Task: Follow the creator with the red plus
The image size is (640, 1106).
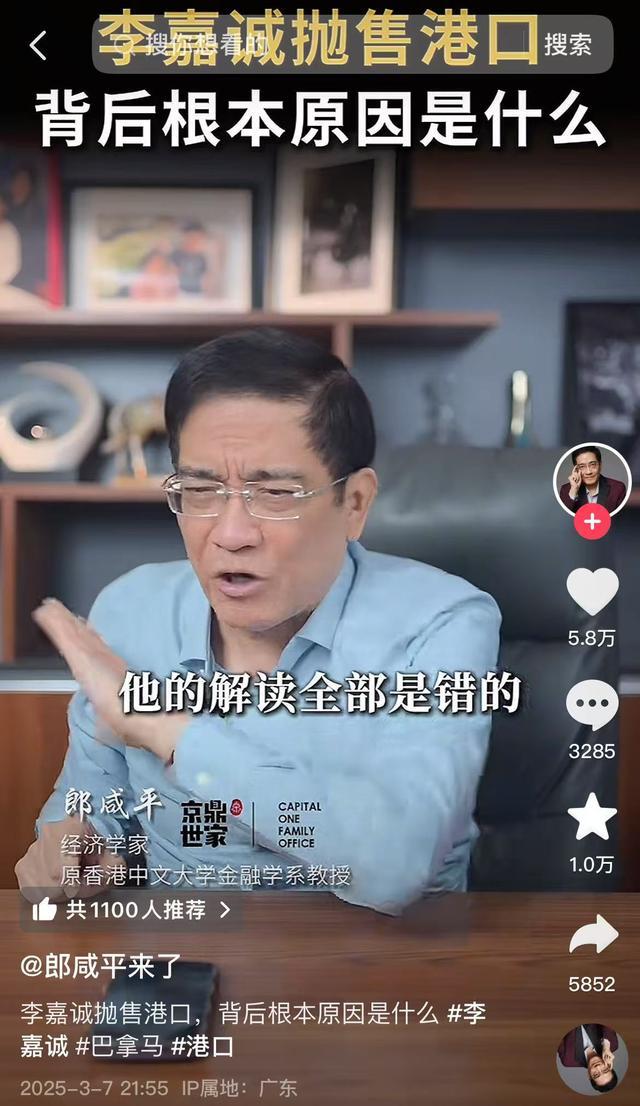Action: 592,521
